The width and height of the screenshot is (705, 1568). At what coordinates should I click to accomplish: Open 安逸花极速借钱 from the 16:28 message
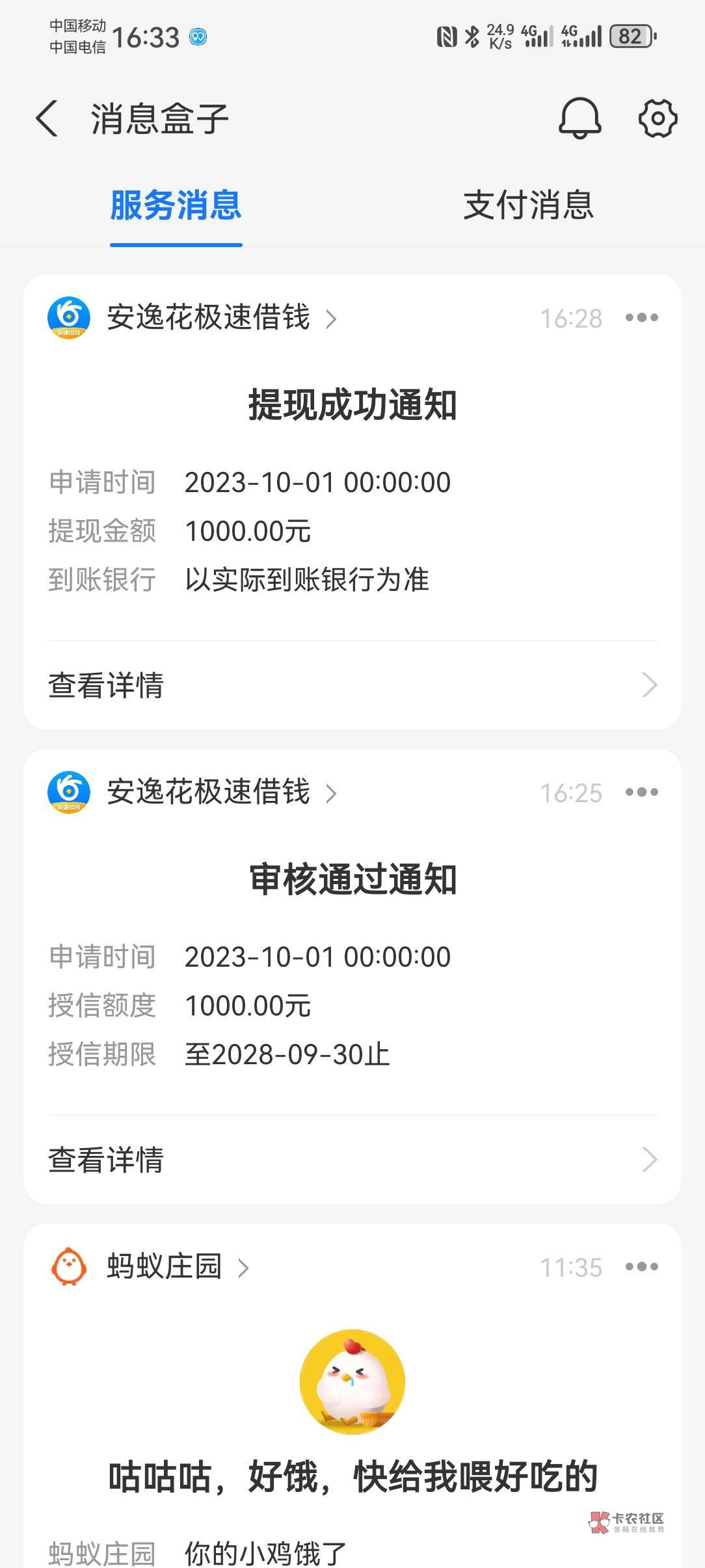tap(208, 318)
